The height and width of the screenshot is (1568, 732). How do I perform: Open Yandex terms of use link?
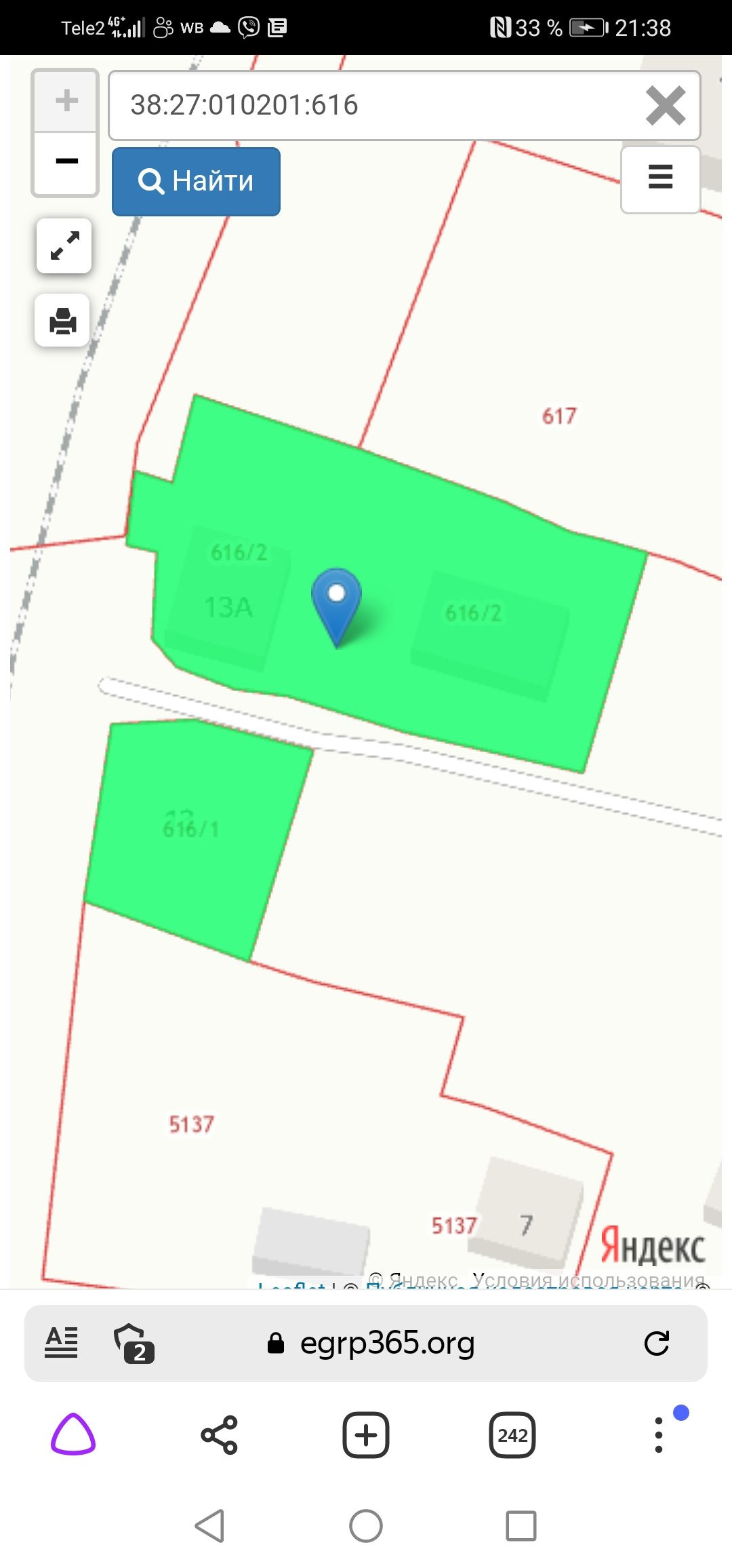click(588, 1279)
